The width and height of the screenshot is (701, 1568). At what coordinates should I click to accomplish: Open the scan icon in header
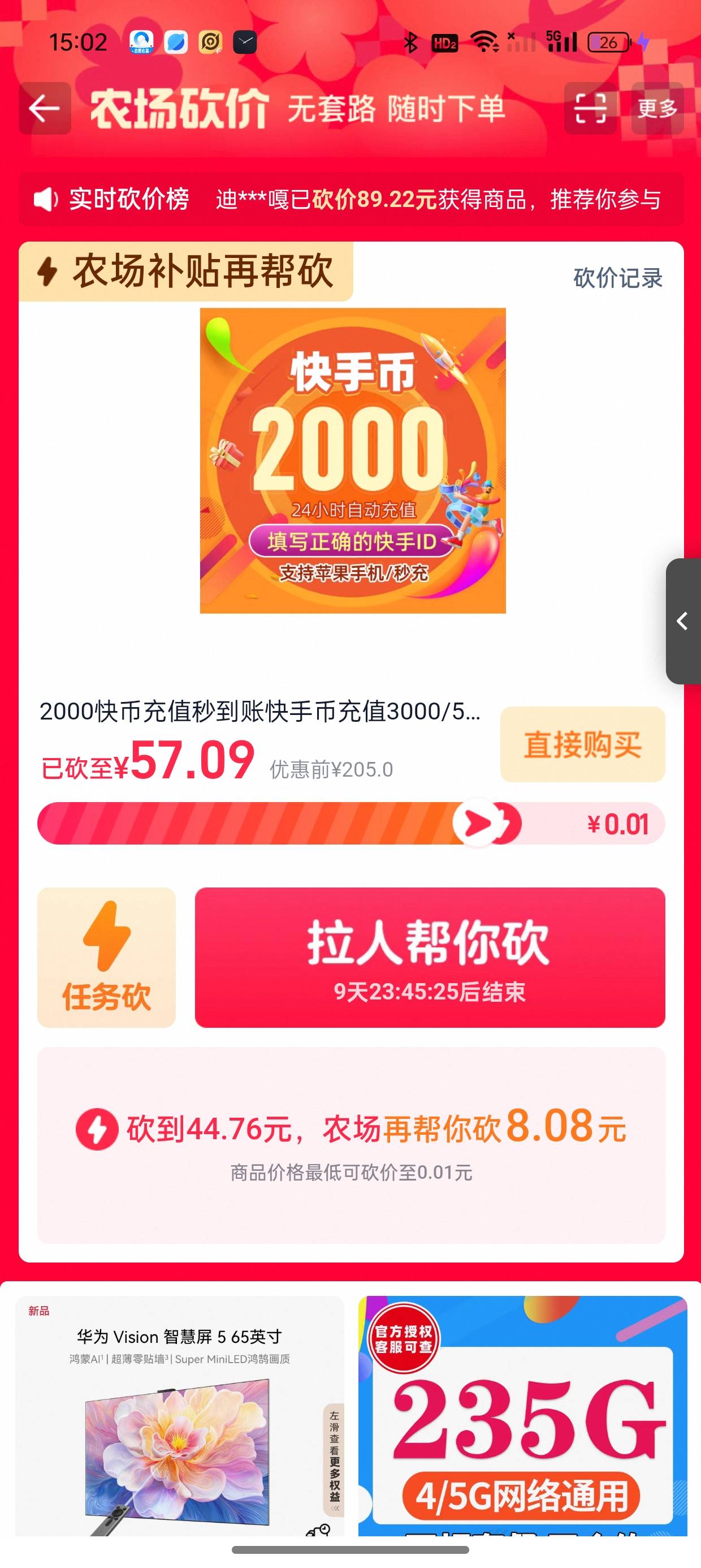[590, 109]
